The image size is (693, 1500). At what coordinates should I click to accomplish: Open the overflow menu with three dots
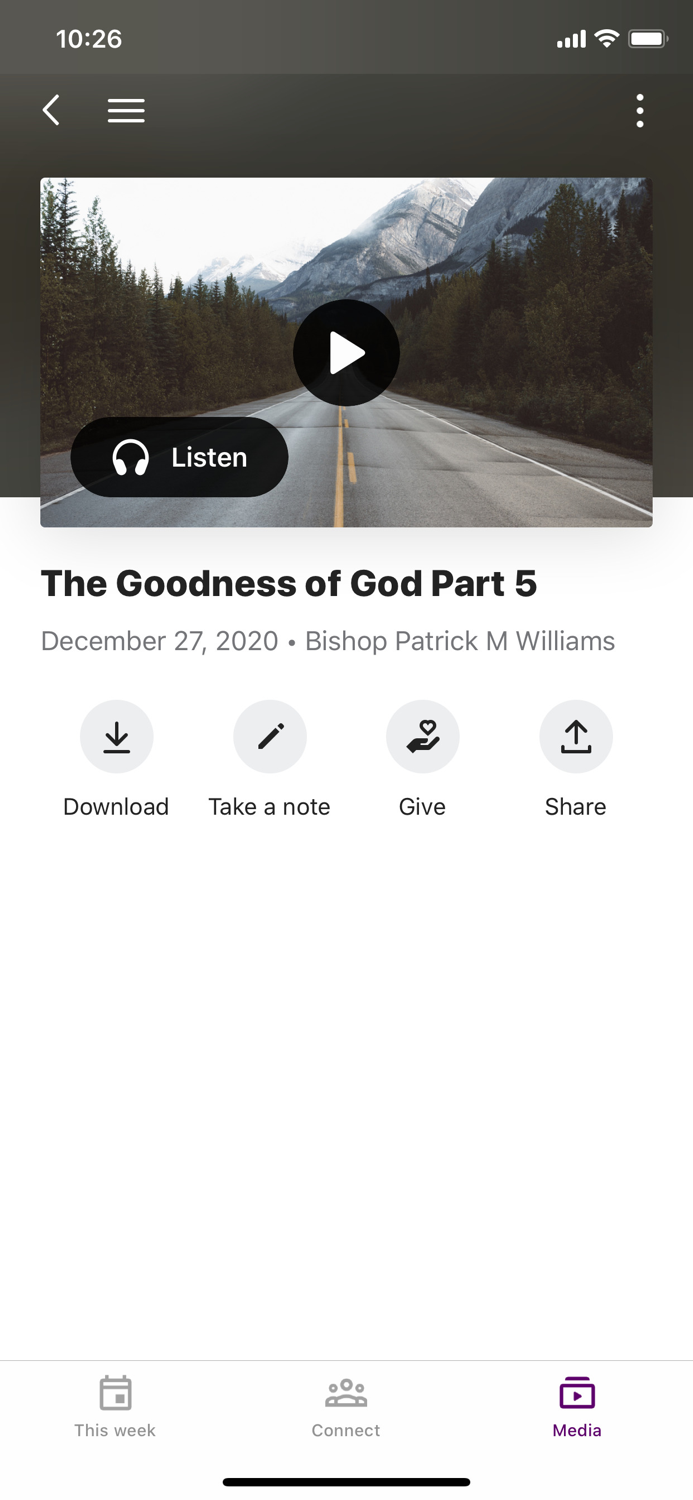(x=640, y=110)
